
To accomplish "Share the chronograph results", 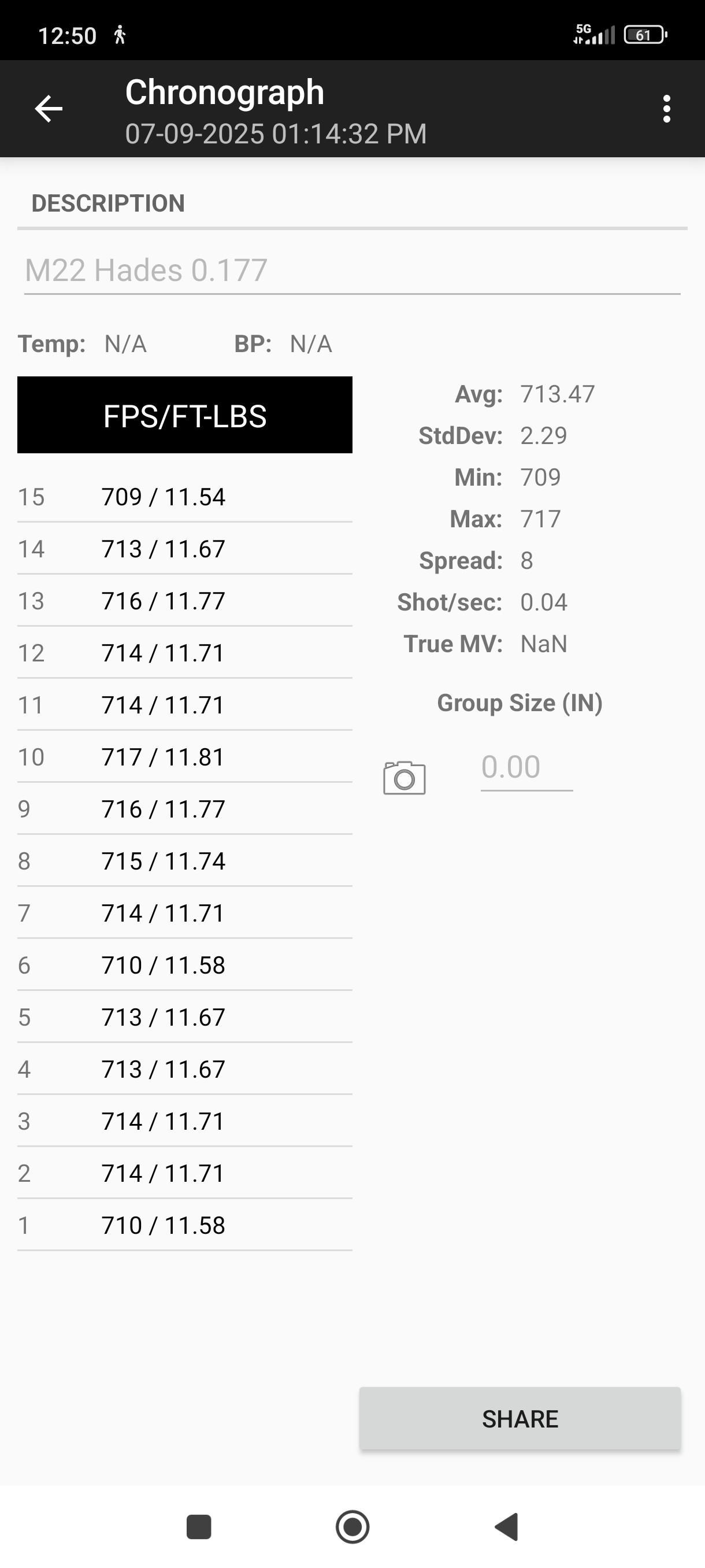I will 520,1419.
